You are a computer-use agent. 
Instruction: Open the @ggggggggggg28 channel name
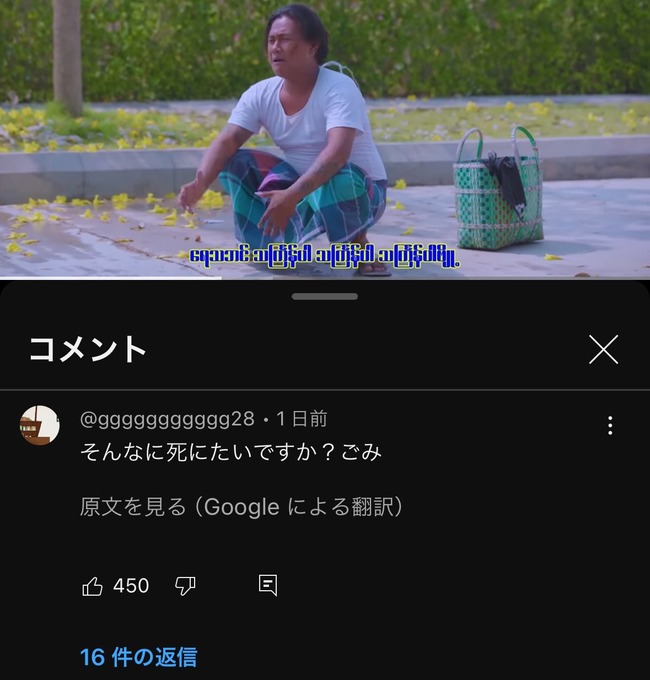pyautogui.click(x=167, y=419)
